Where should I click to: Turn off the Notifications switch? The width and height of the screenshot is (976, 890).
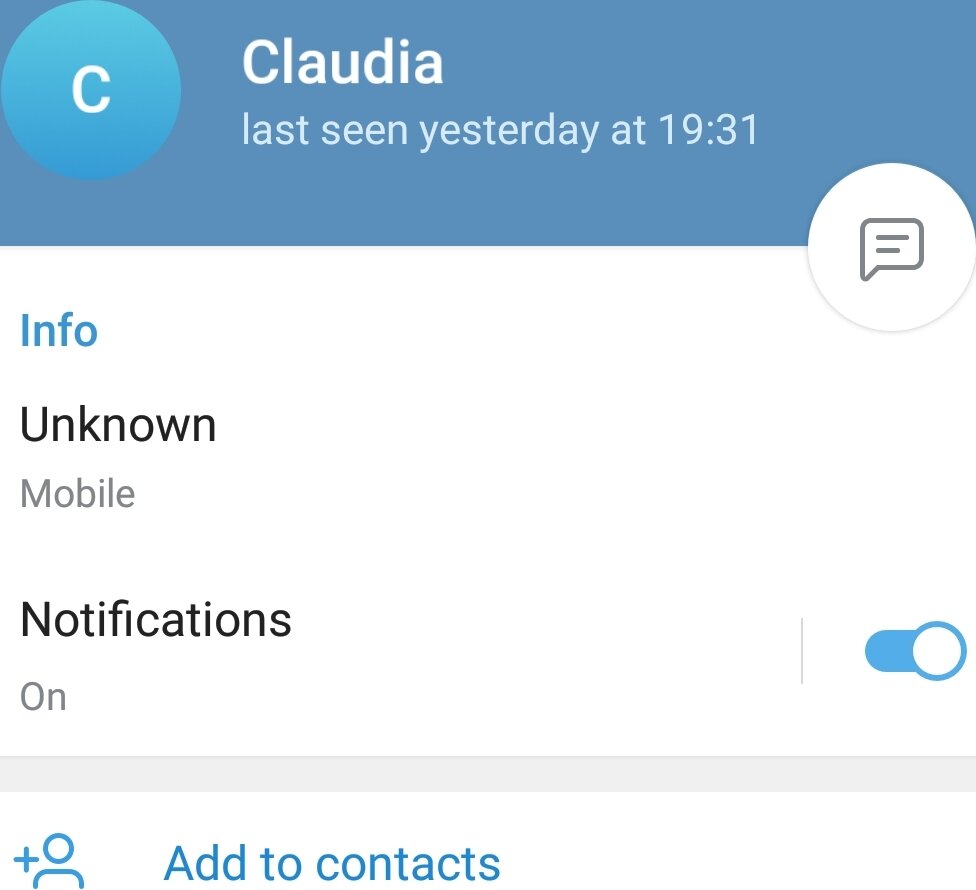[x=914, y=651]
